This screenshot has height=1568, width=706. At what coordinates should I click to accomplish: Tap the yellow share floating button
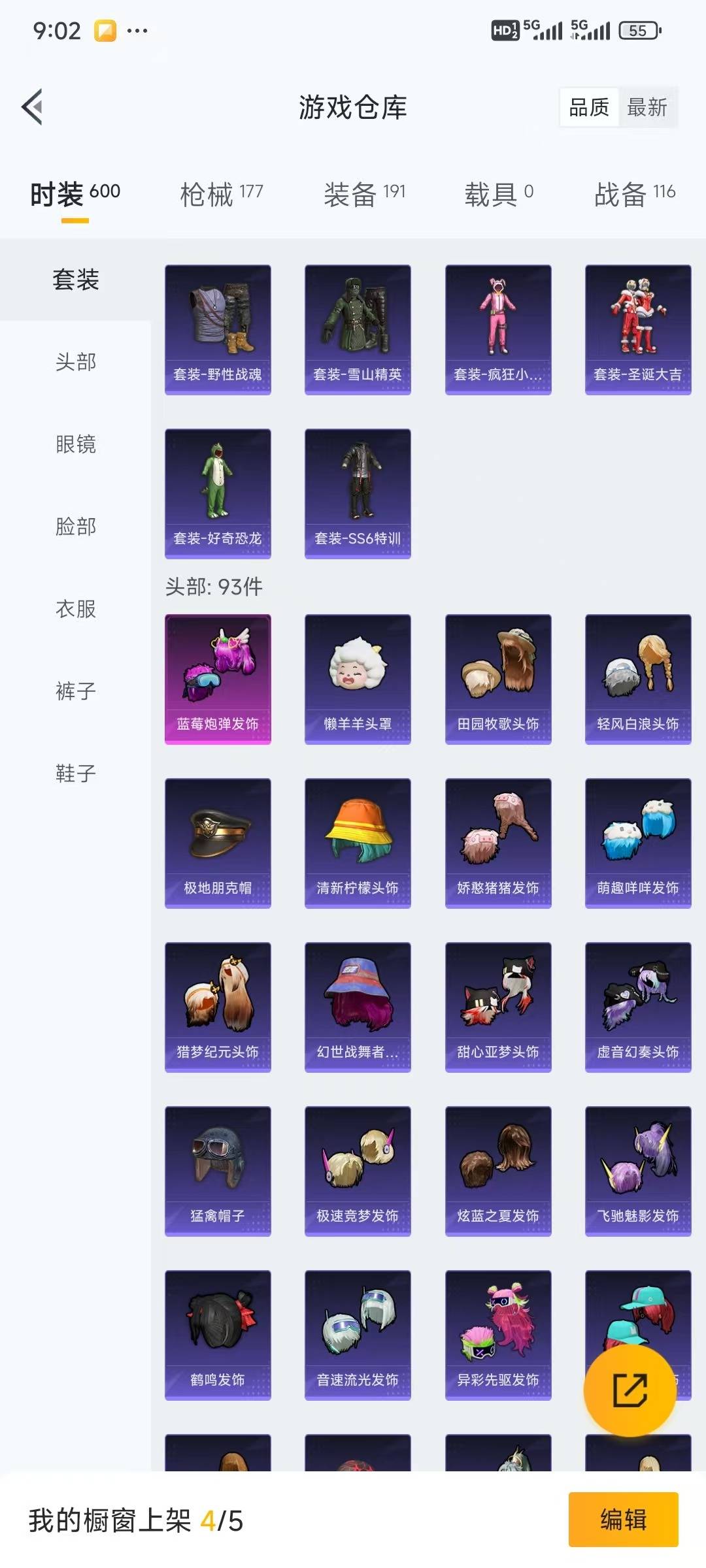(630, 1390)
